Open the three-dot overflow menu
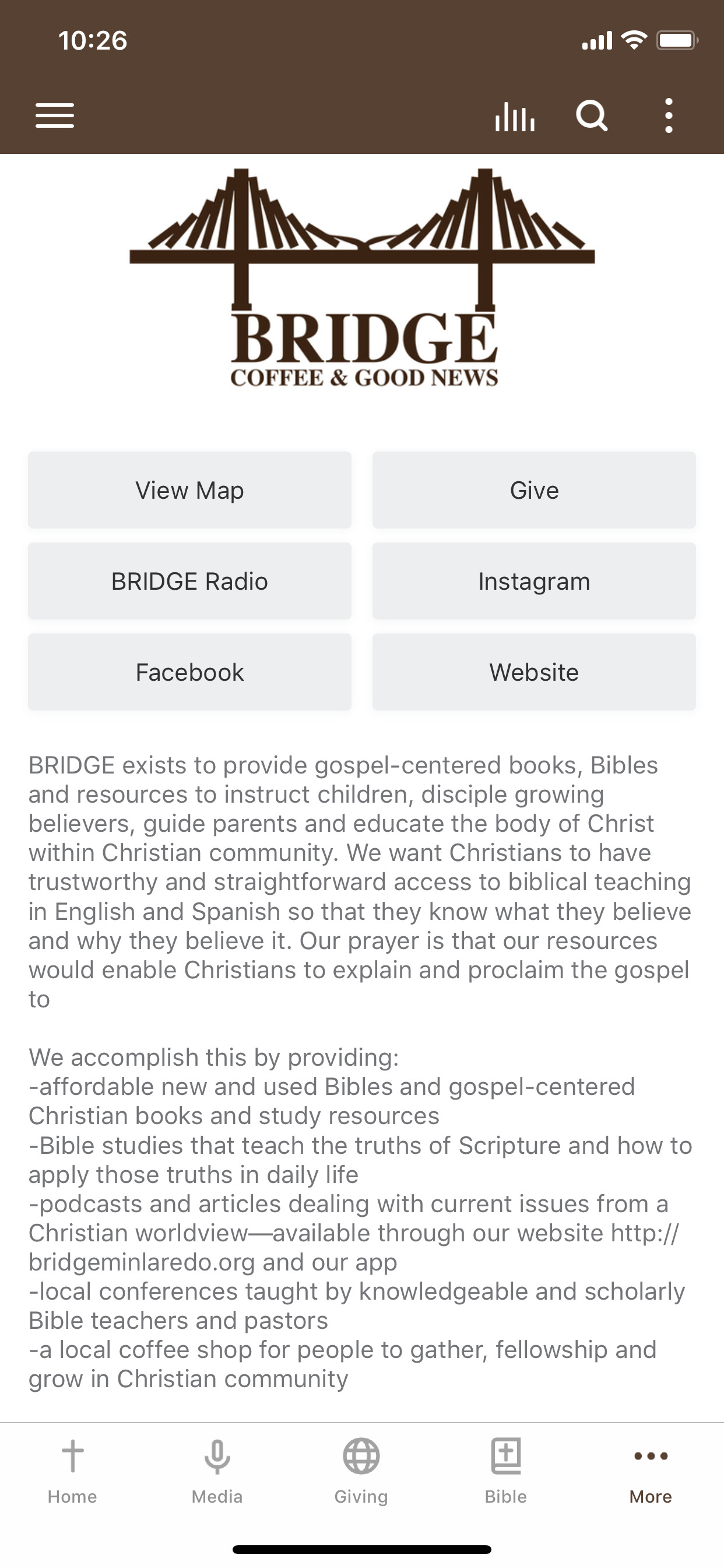724x1568 pixels. pos(669,116)
